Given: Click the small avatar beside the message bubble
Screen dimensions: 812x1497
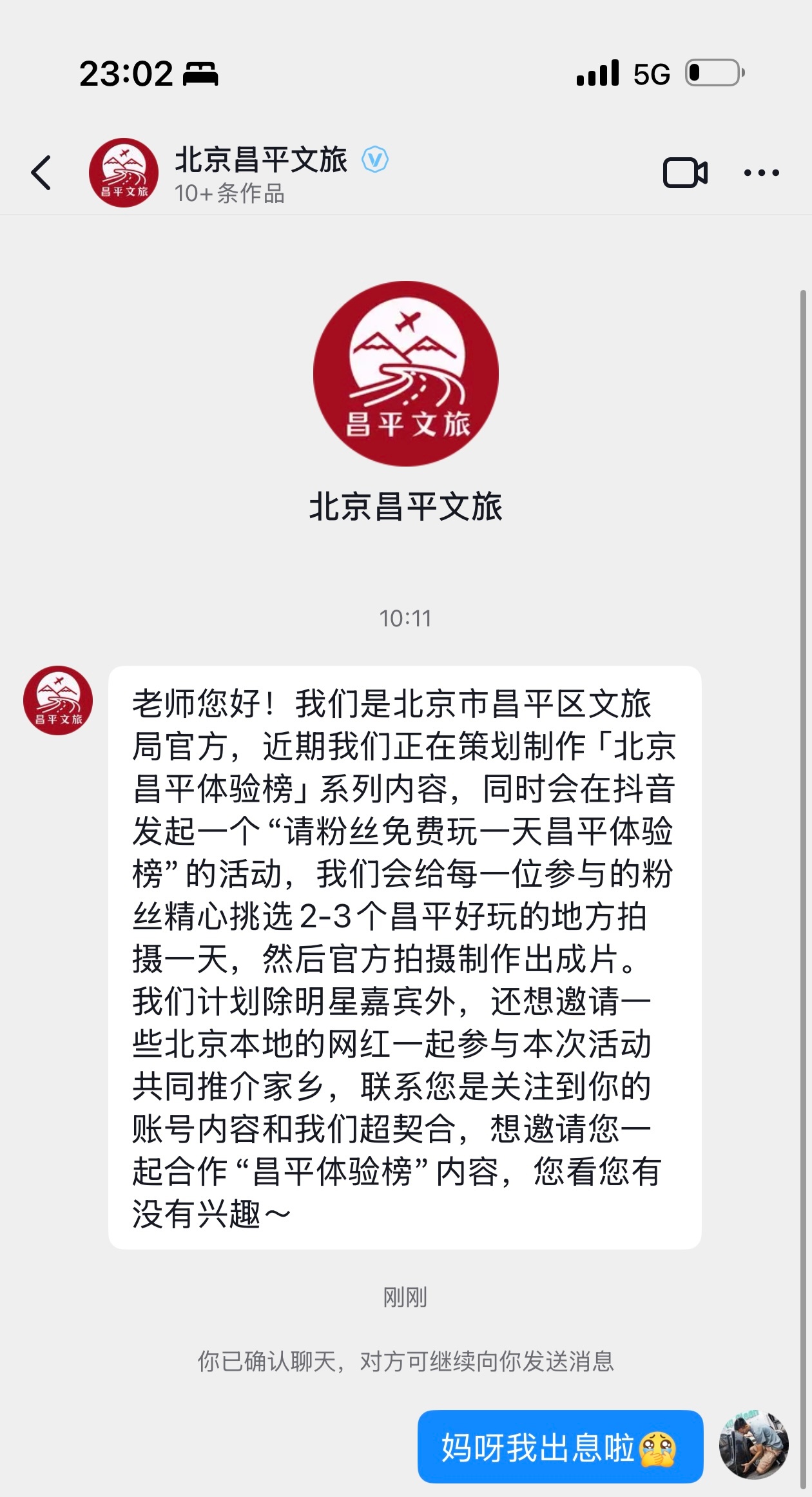Looking at the screenshot, I should 58,699.
